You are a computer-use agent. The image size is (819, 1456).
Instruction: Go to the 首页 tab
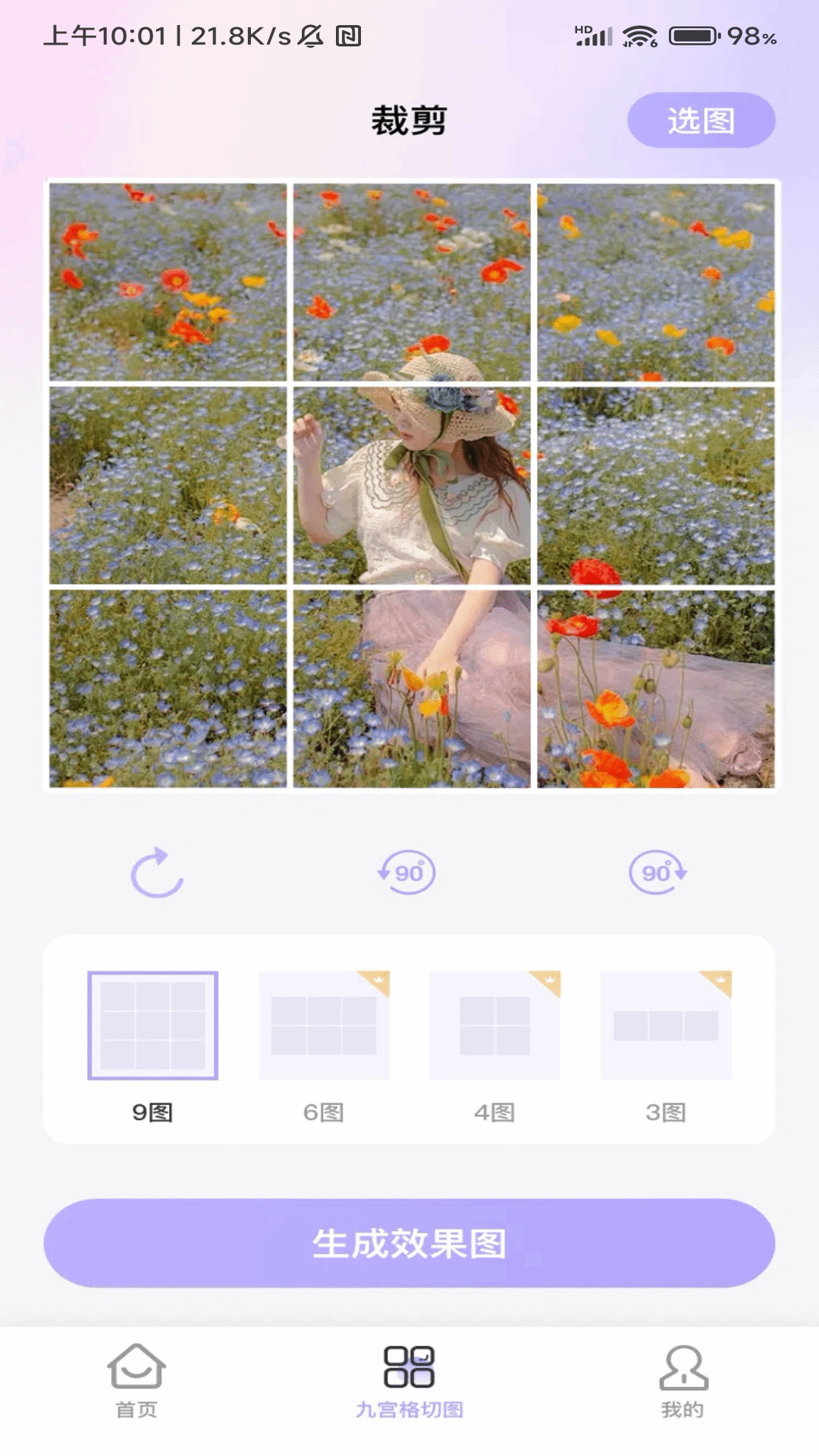(136, 1380)
